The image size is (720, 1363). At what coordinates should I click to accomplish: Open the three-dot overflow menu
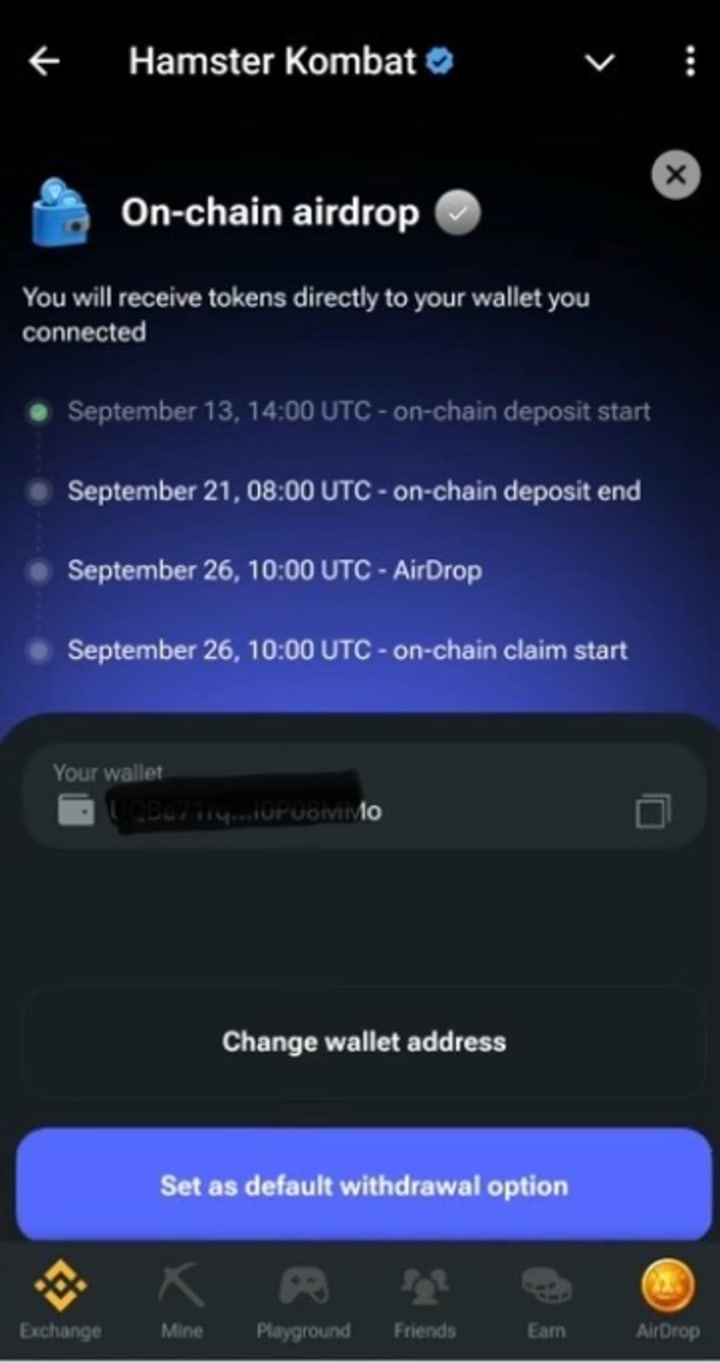pos(689,62)
